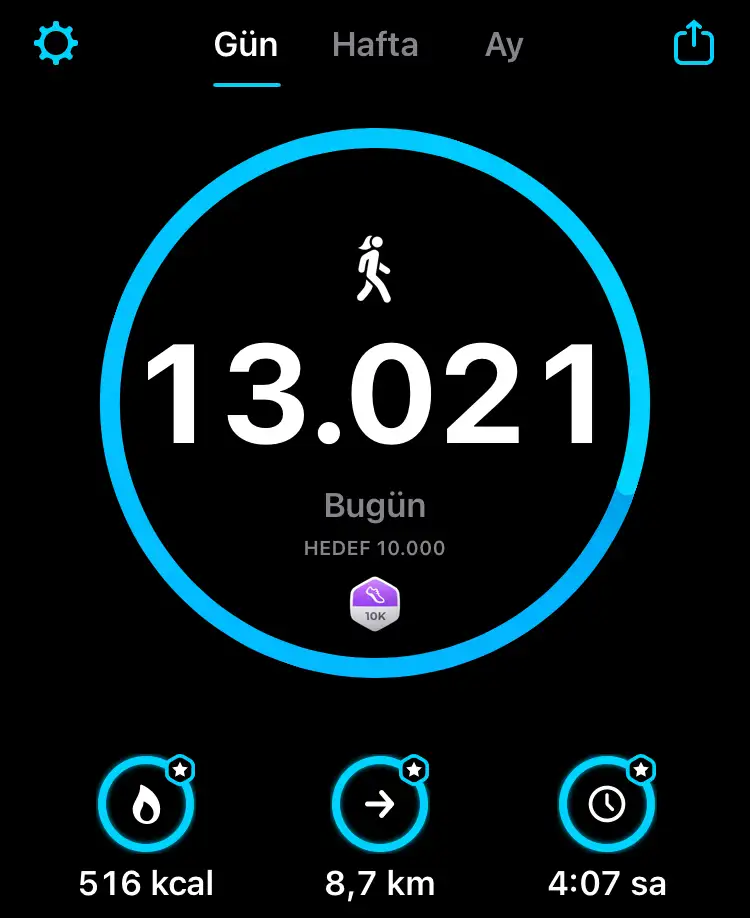
Task: Open the 4:07 sa time ring
Action: pos(607,805)
